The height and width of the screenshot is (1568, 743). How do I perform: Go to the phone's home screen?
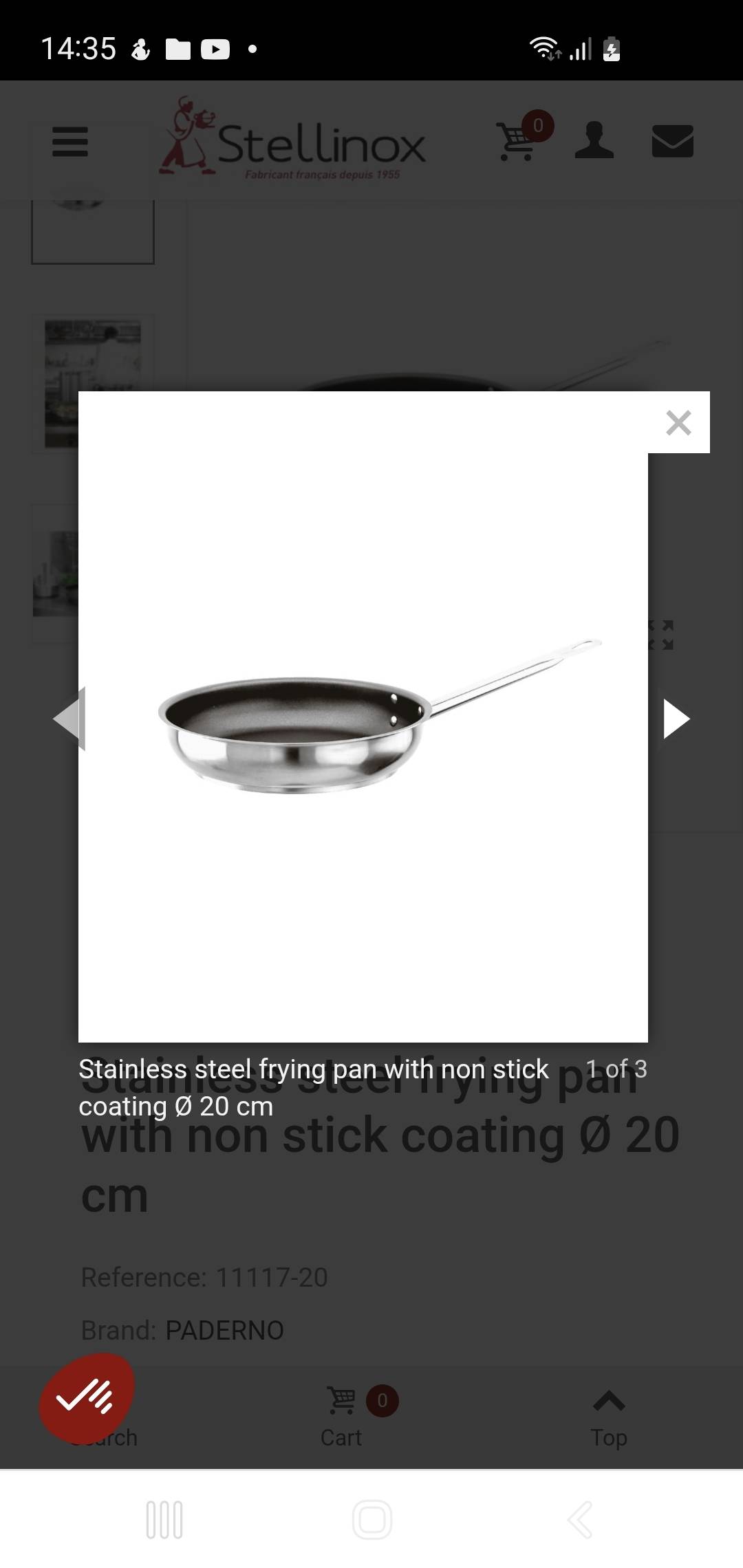pos(372,1520)
